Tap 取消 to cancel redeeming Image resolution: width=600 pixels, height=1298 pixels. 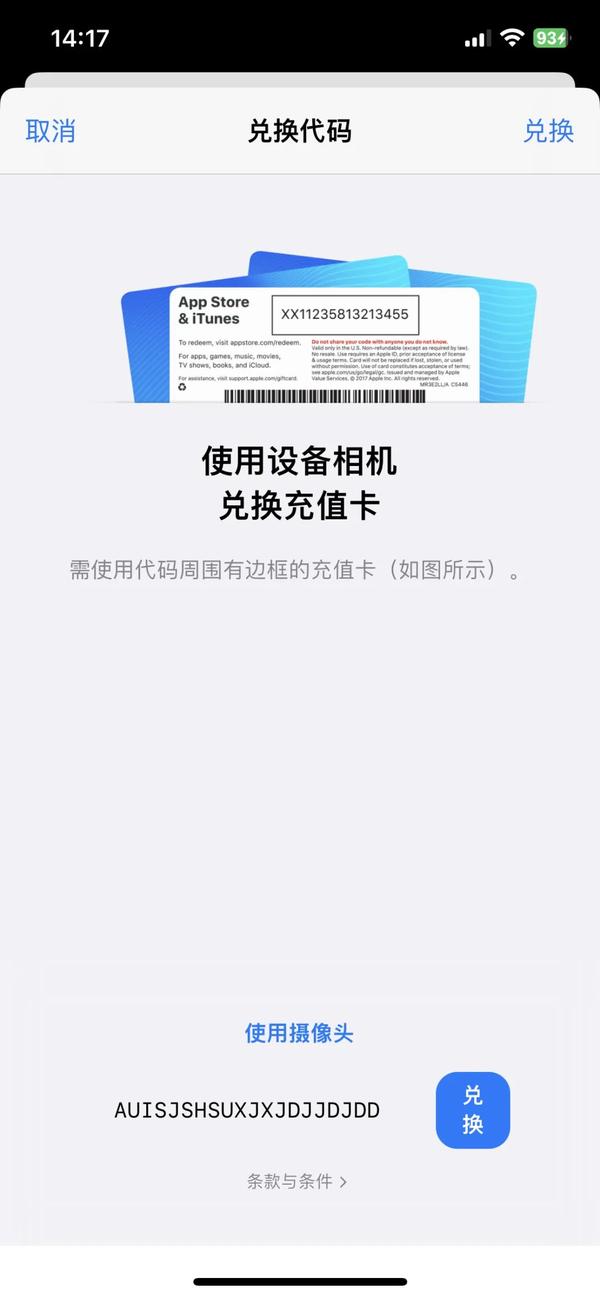(50, 131)
